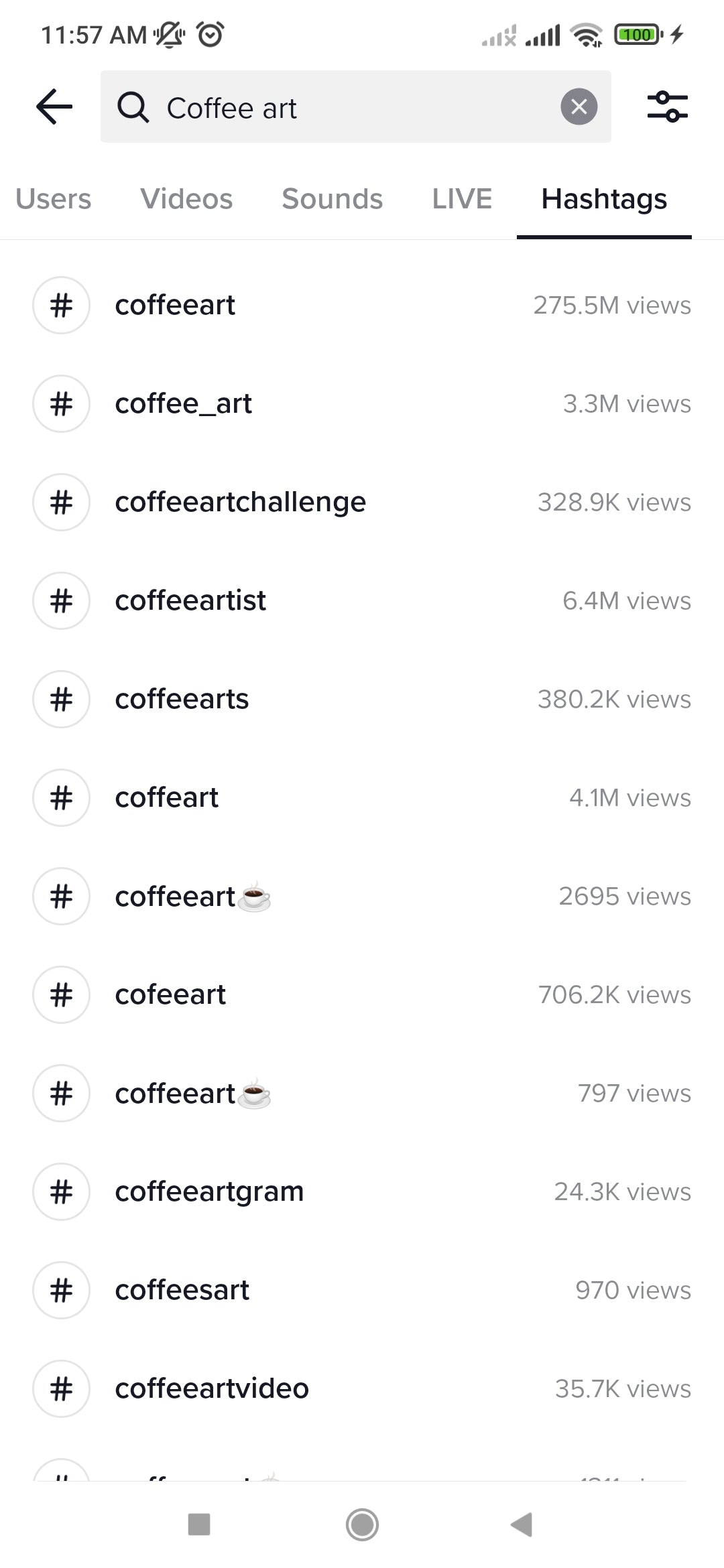Switch to the Sounds tab
The image size is (724, 1568).
pos(331,198)
